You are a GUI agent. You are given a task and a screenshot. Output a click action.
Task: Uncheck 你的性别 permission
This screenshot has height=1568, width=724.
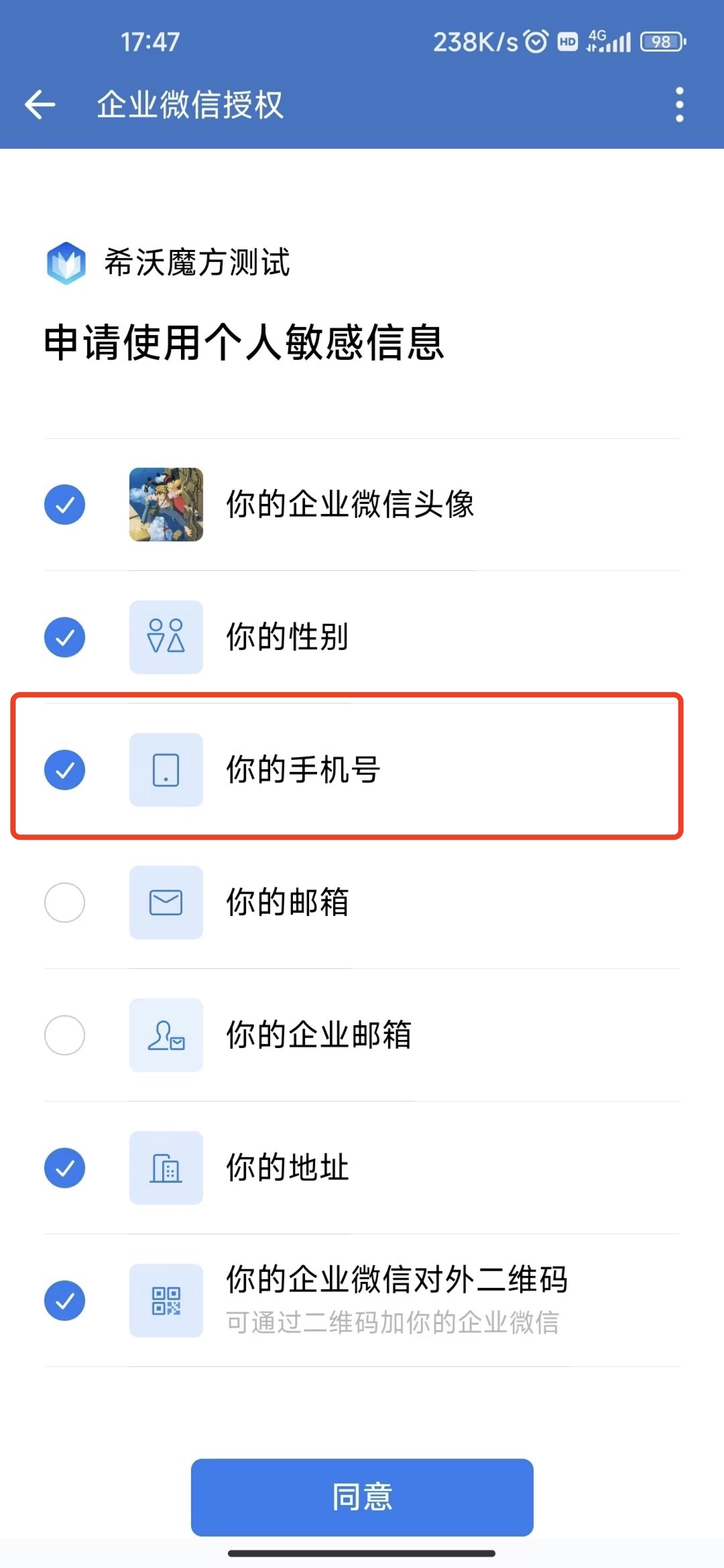click(64, 637)
